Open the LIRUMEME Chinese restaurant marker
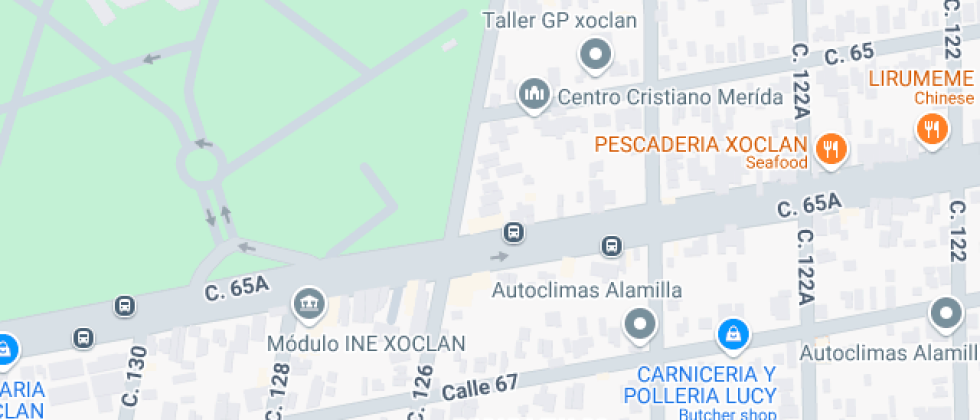Viewport: 980px width, 420px height. [x=932, y=131]
